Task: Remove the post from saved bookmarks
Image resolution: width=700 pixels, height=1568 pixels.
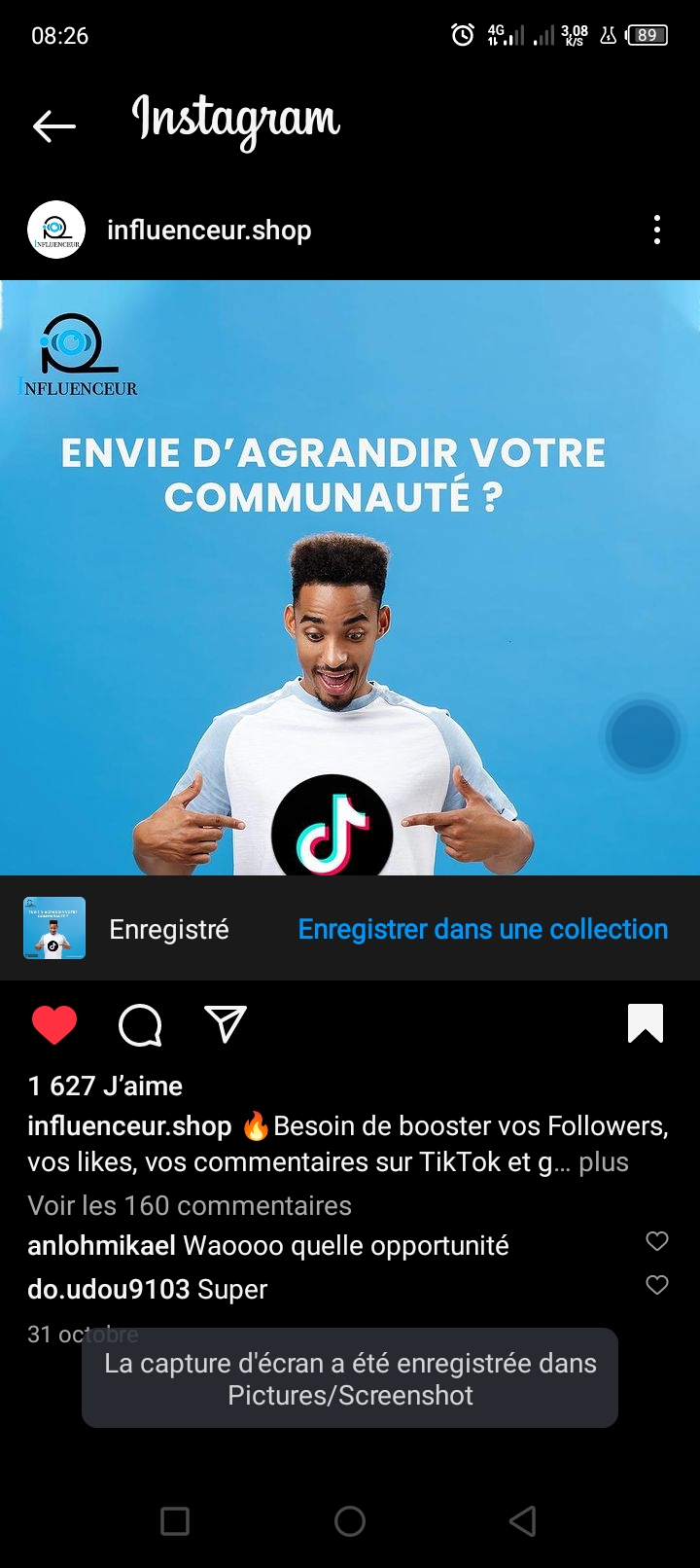Action: (646, 1023)
